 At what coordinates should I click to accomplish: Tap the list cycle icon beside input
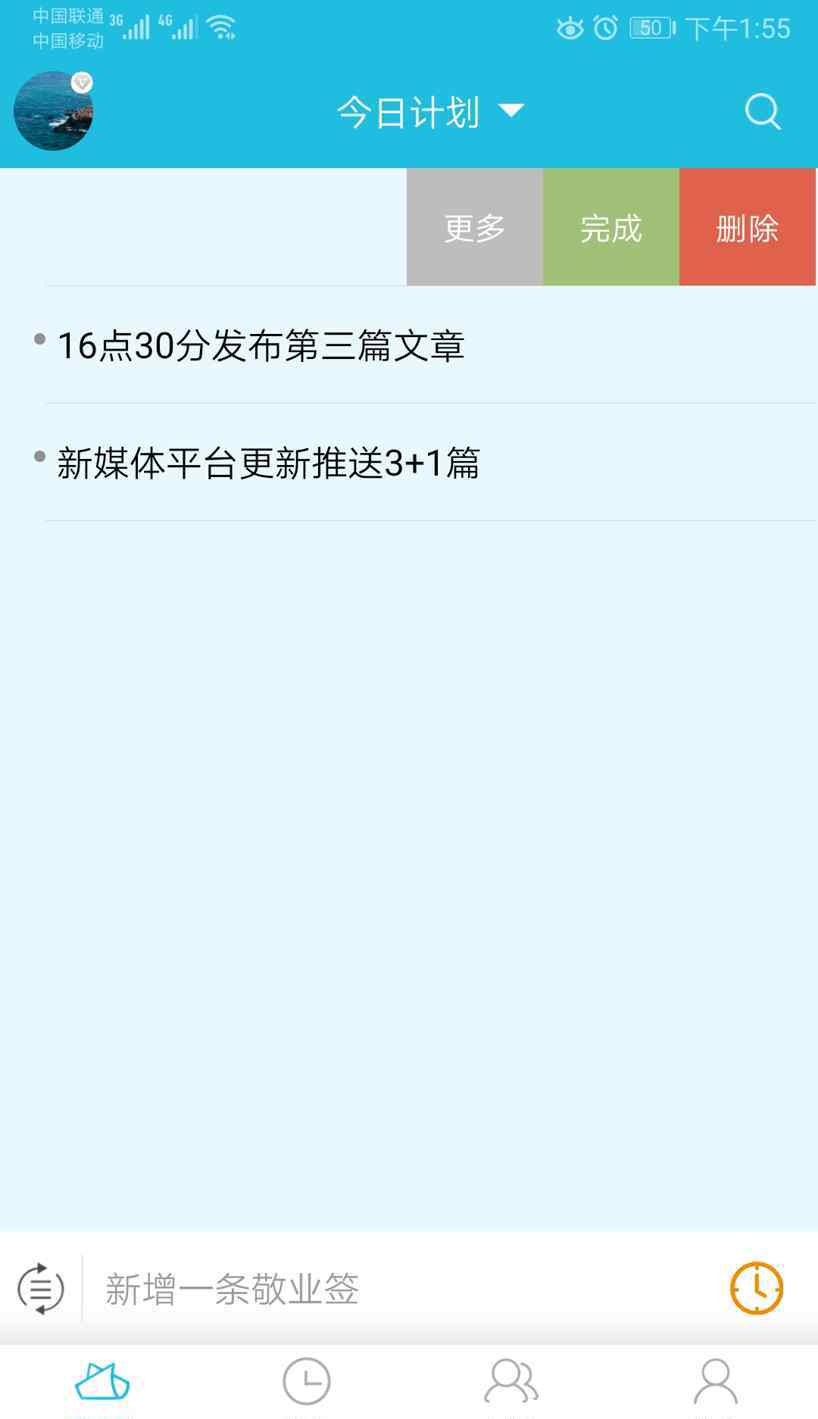pos(41,1288)
